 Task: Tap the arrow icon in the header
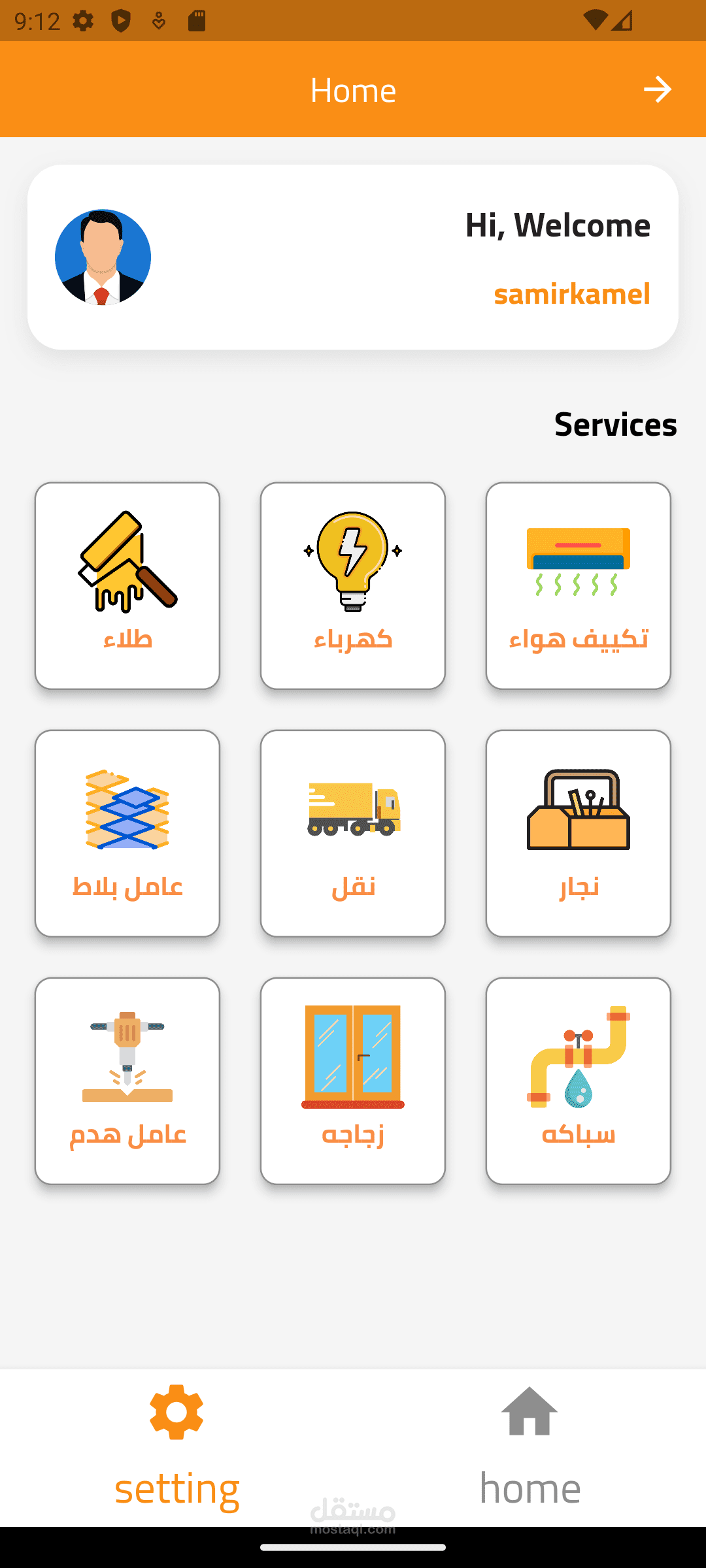click(x=658, y=90)
